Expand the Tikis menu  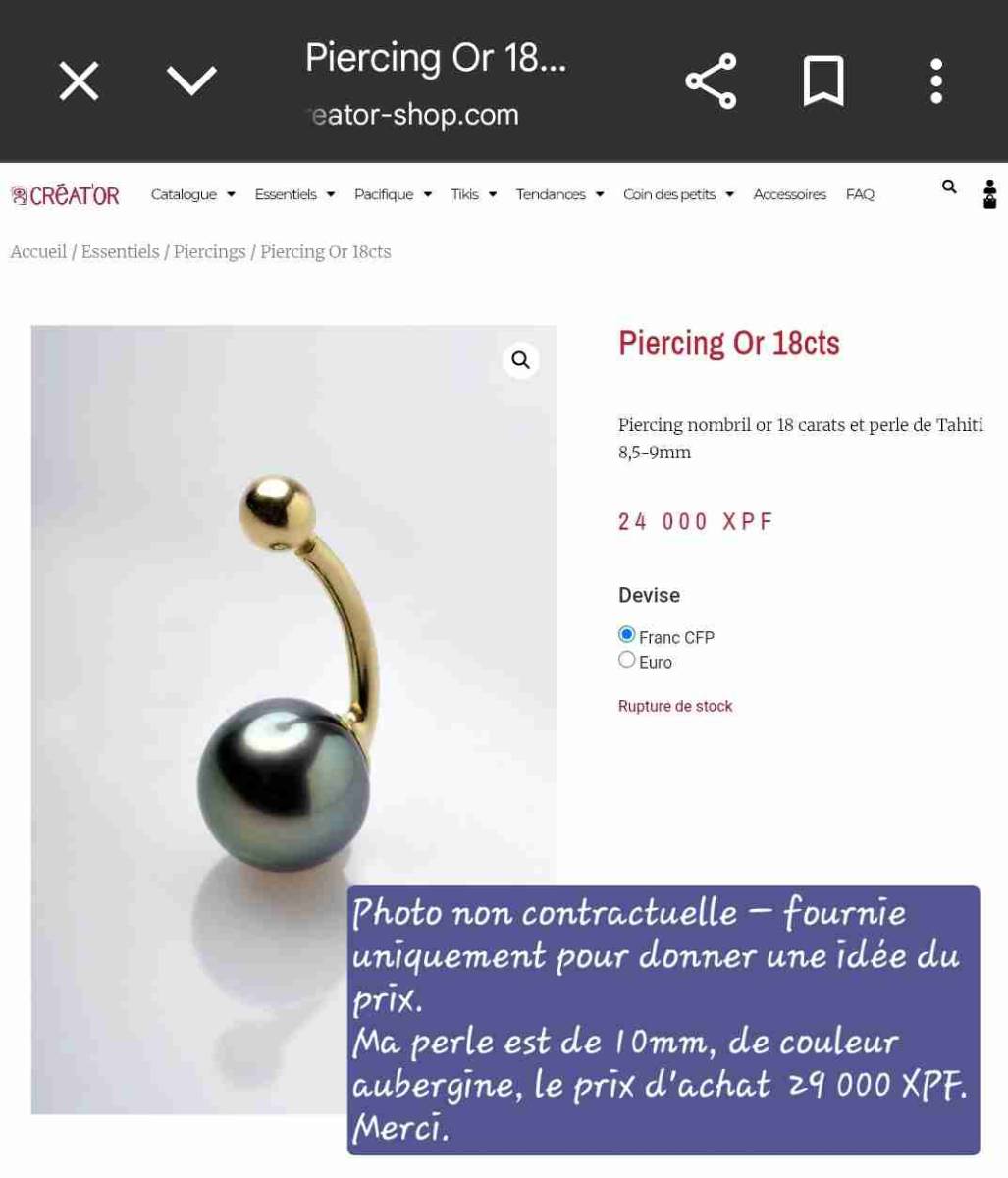pyautogui.click(x=473, y=194)
